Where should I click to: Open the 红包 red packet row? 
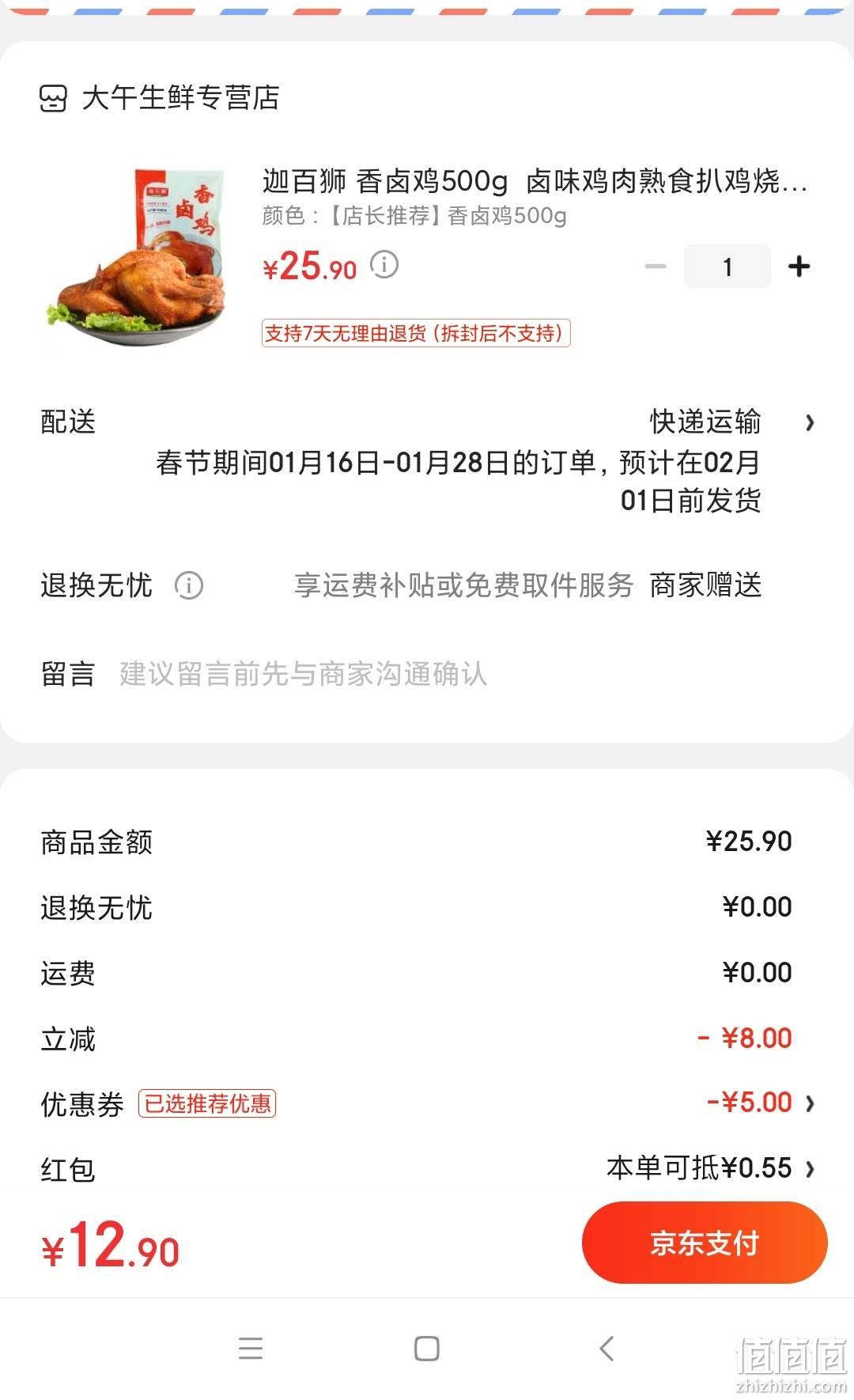(427, 1168)
